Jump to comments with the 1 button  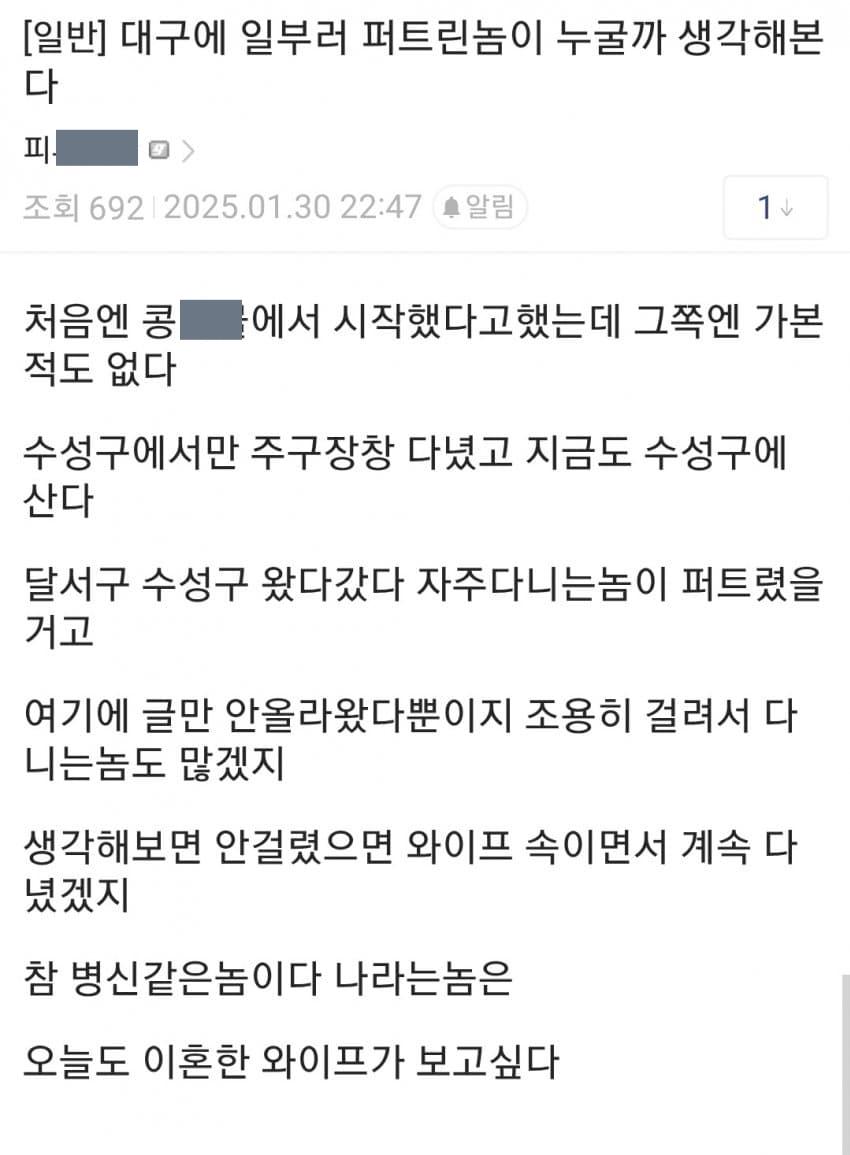(x=775, y=208)
